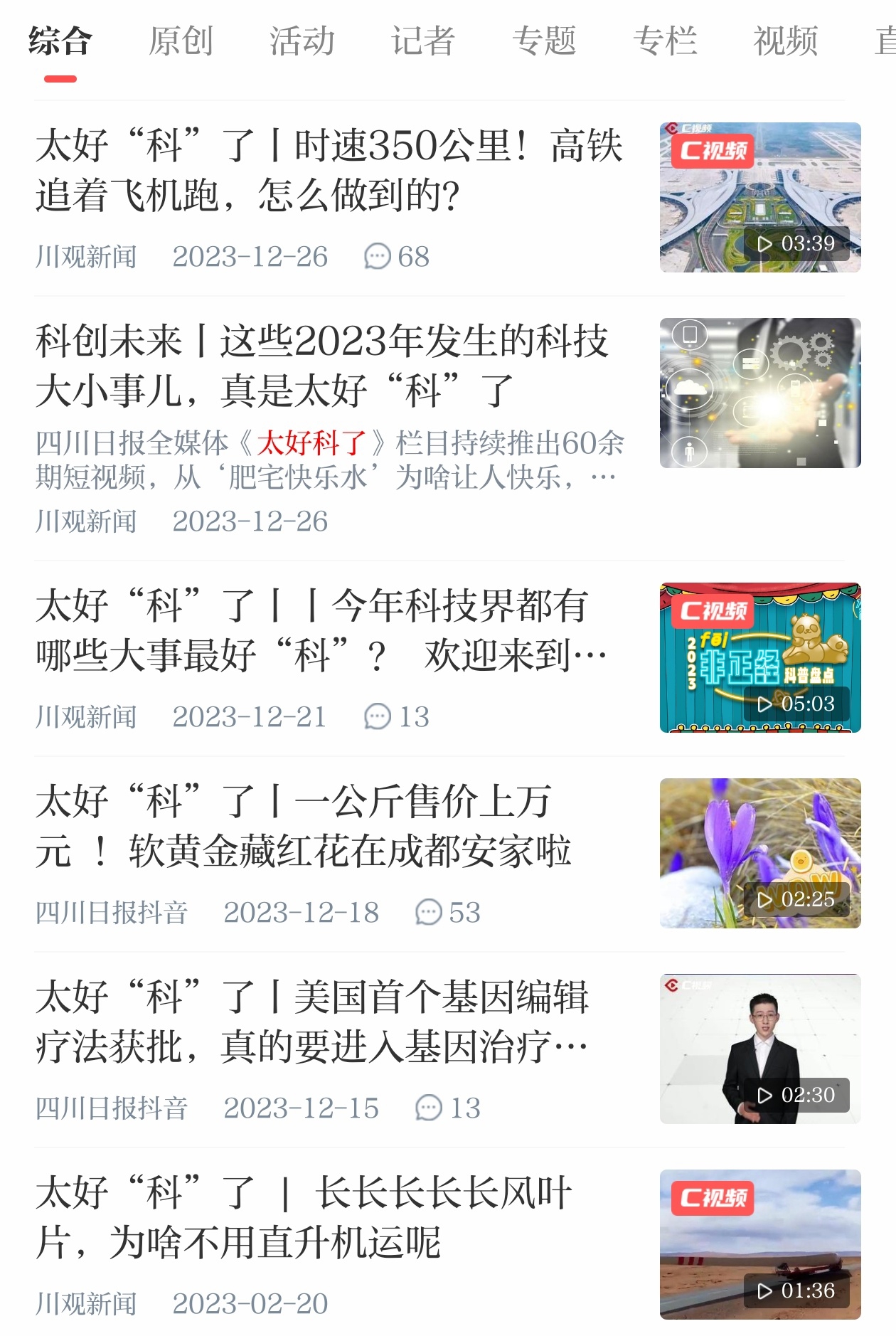896x1336 pixels.
Task: Open the 长长长长长风叶片 article
Action: point(304,1217)
